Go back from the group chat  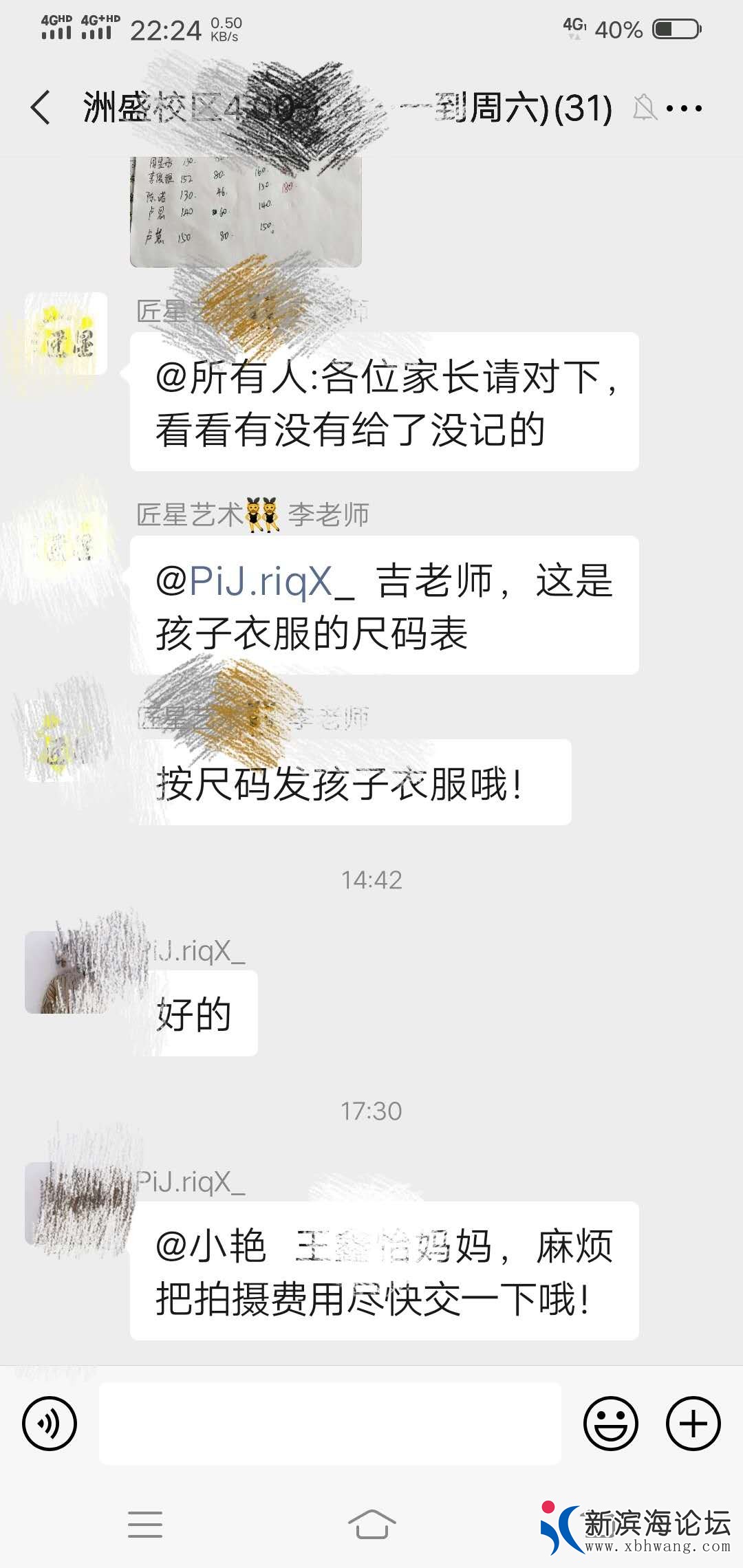(41, 108)
